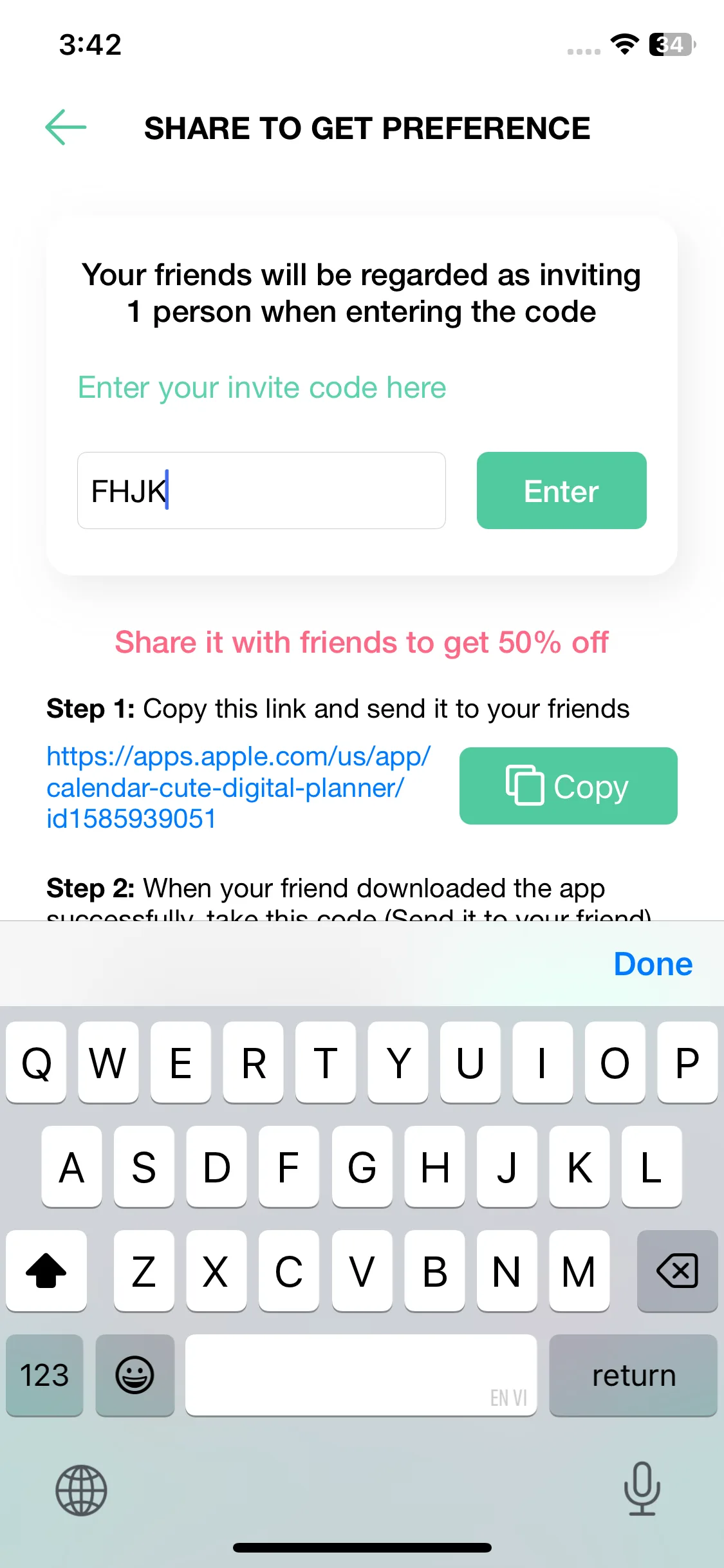Submit the code with the Enter button

561,490
